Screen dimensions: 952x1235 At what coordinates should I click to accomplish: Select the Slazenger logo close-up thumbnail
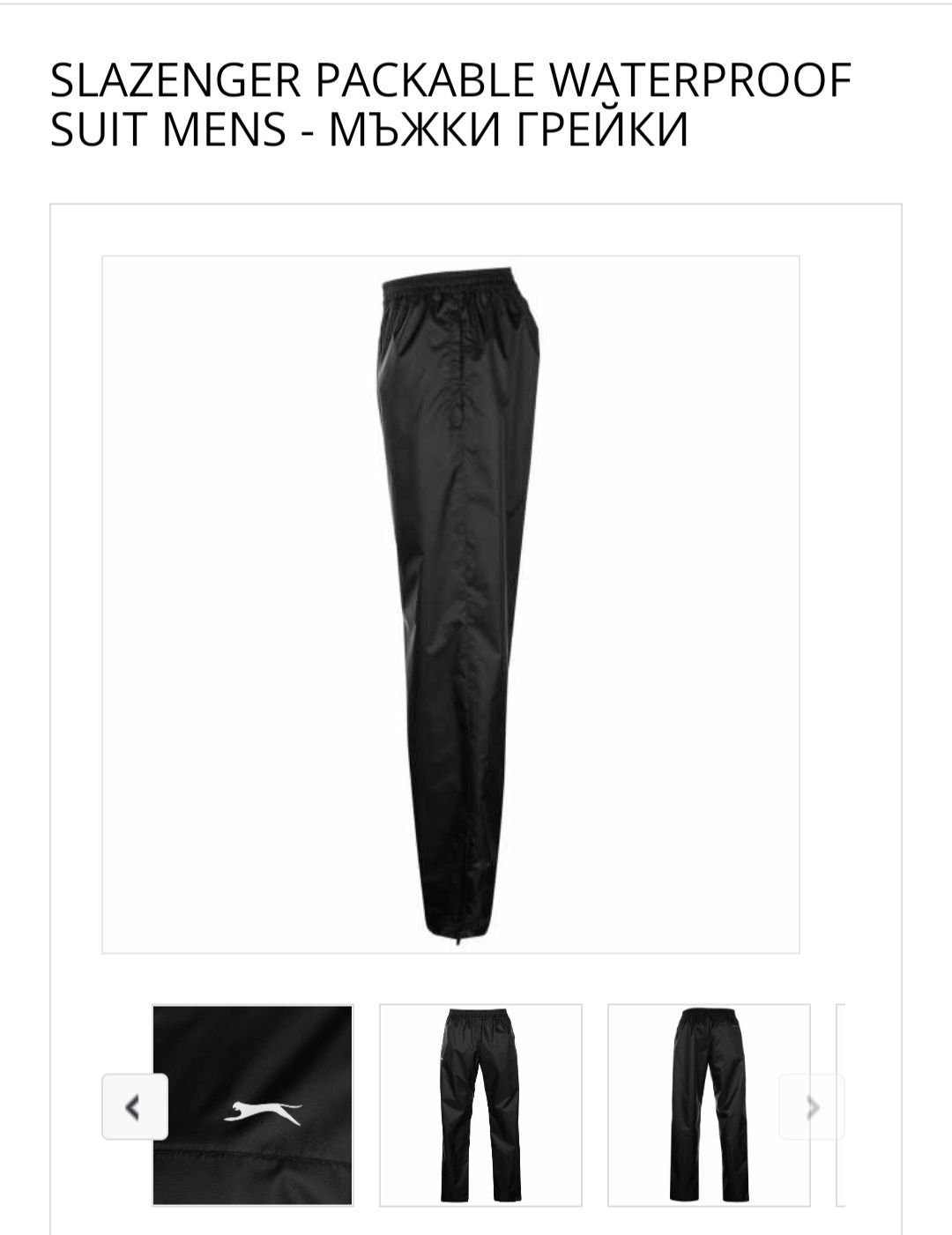coord(253,1105)
